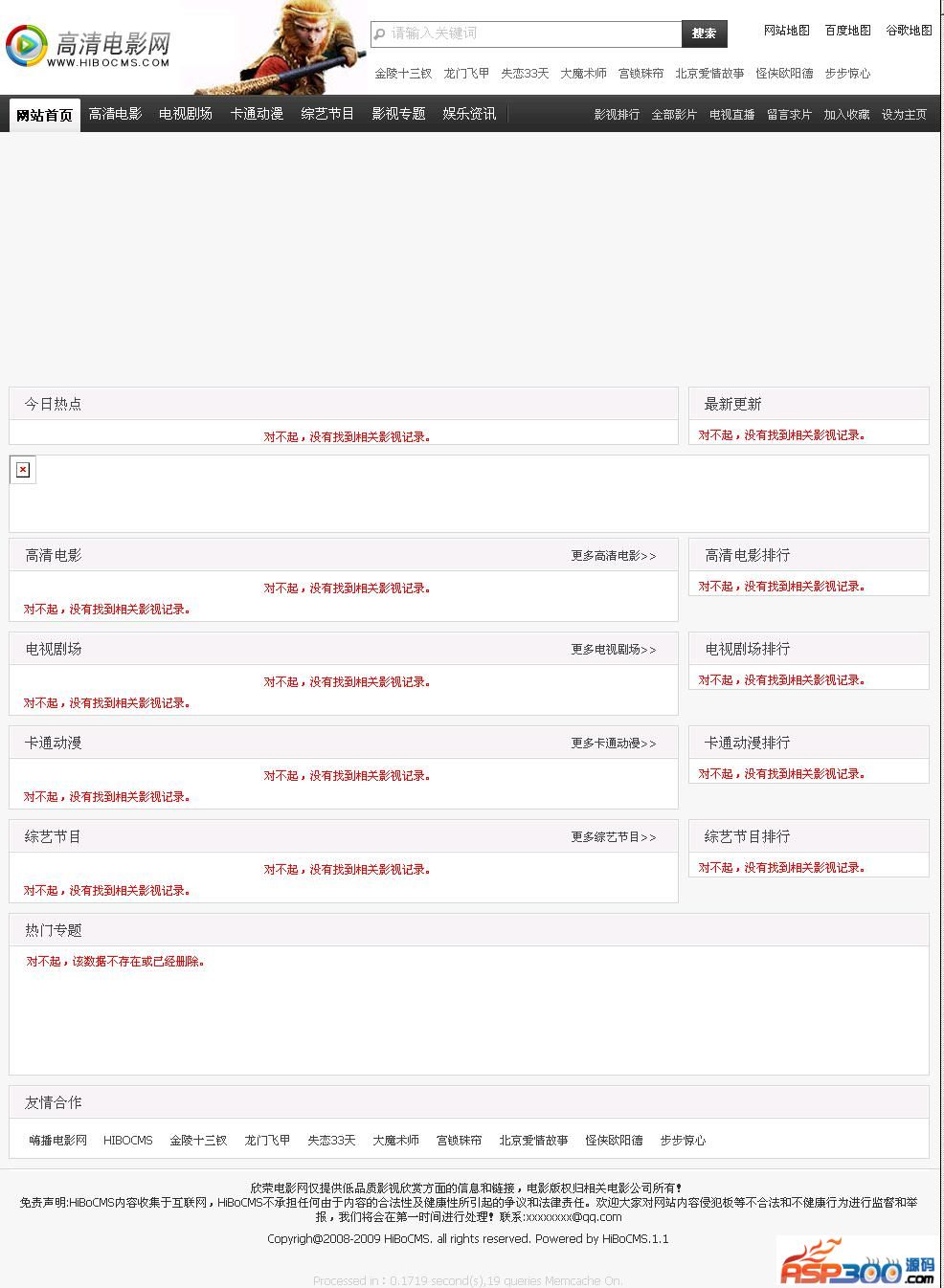Select 卡通动漫 in the navigation bar
The height and width of the screenshot is (1288, 944).
(x=257, y=114)
